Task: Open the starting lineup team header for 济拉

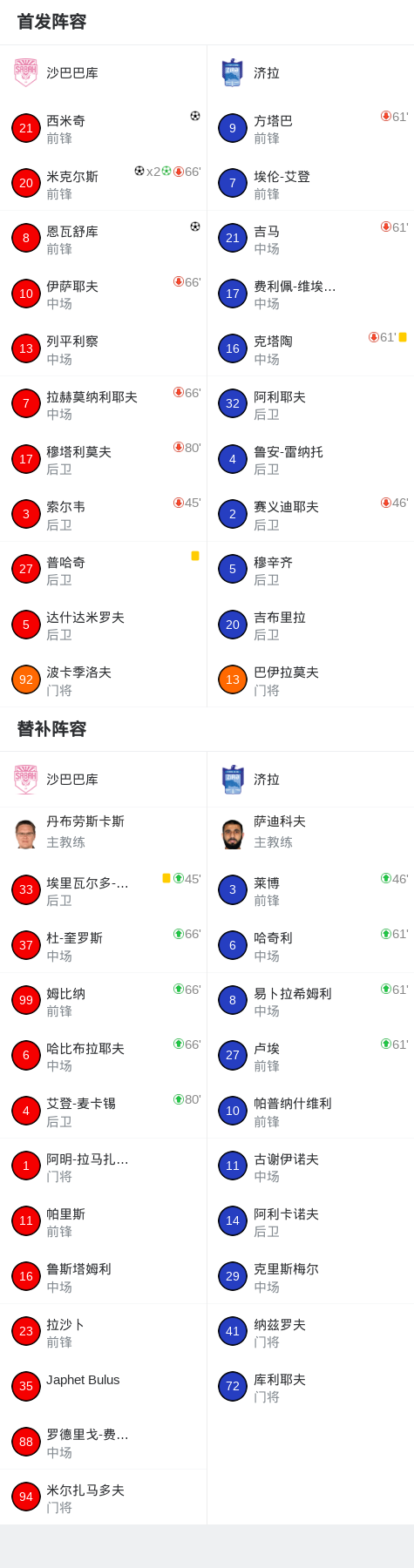Action: point(310,73)
